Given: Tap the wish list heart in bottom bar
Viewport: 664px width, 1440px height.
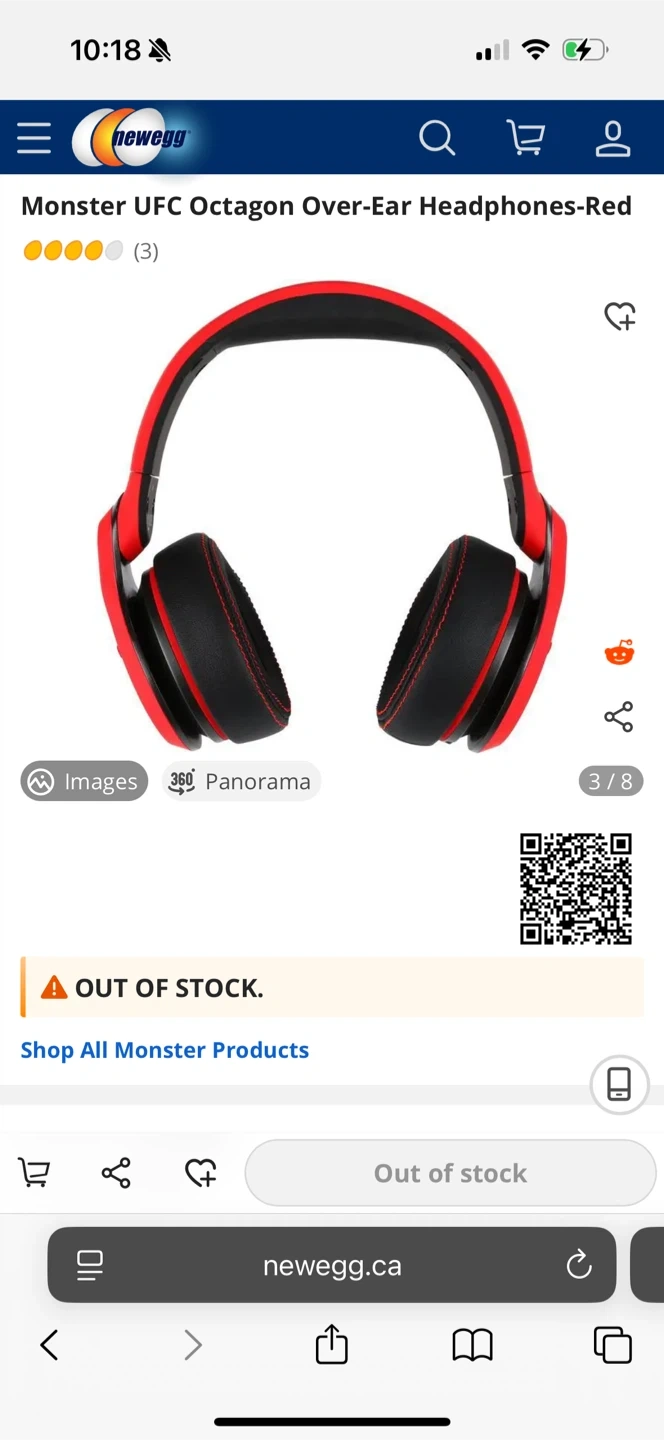Looking at the screenshot, I should (x=201, y=1173).
